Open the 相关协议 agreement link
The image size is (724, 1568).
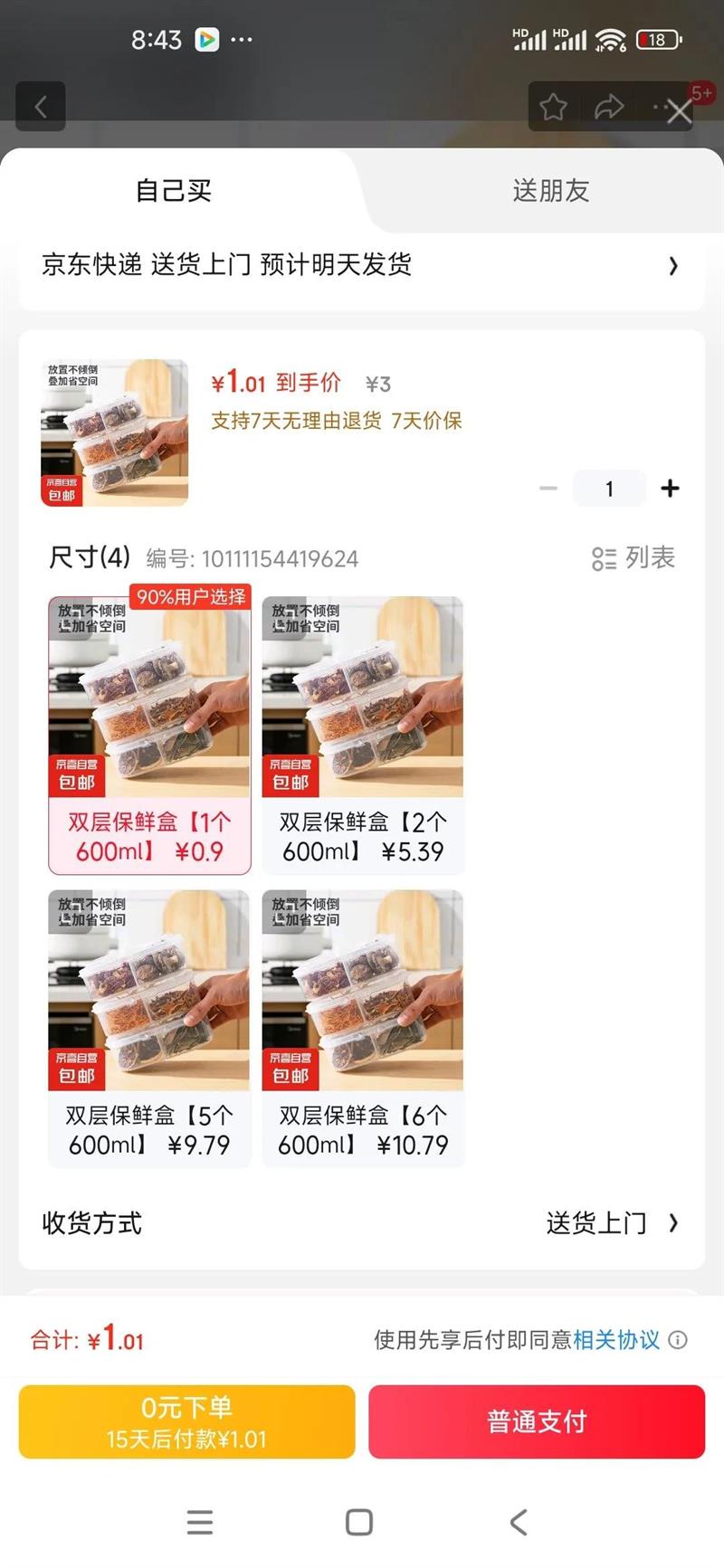point(616,1340)
